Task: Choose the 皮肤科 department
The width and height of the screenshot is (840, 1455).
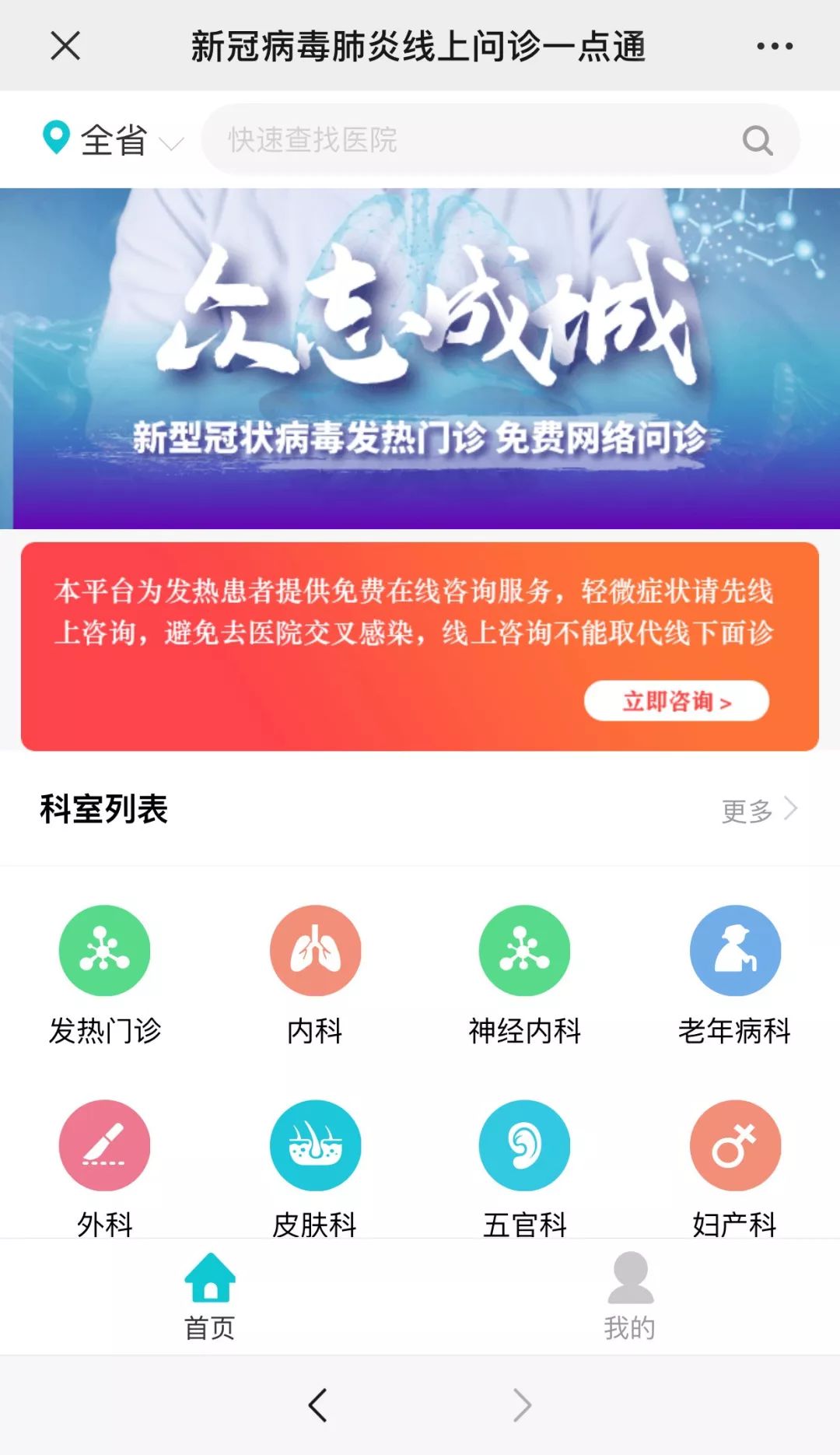Action: [315, 1169]
